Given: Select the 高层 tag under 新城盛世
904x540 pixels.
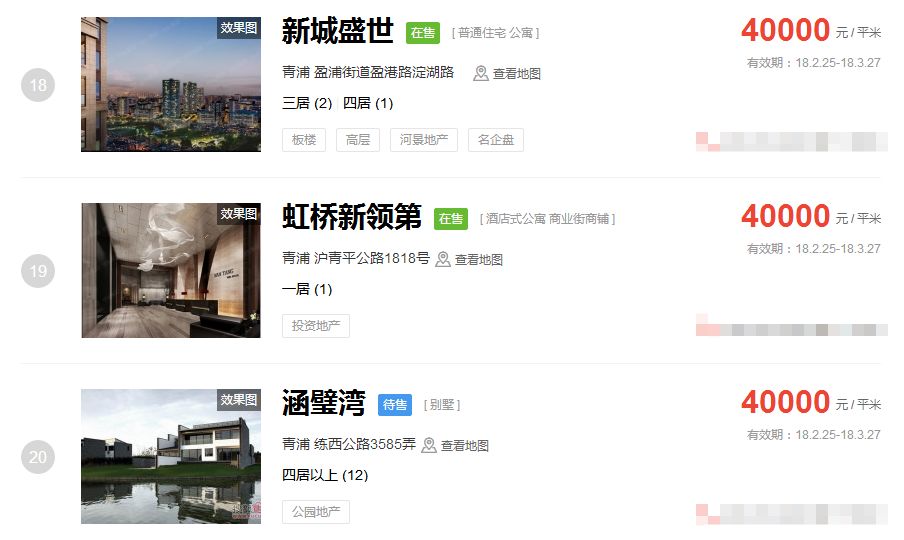Looking at the screenshot, I should pos(357,140).
